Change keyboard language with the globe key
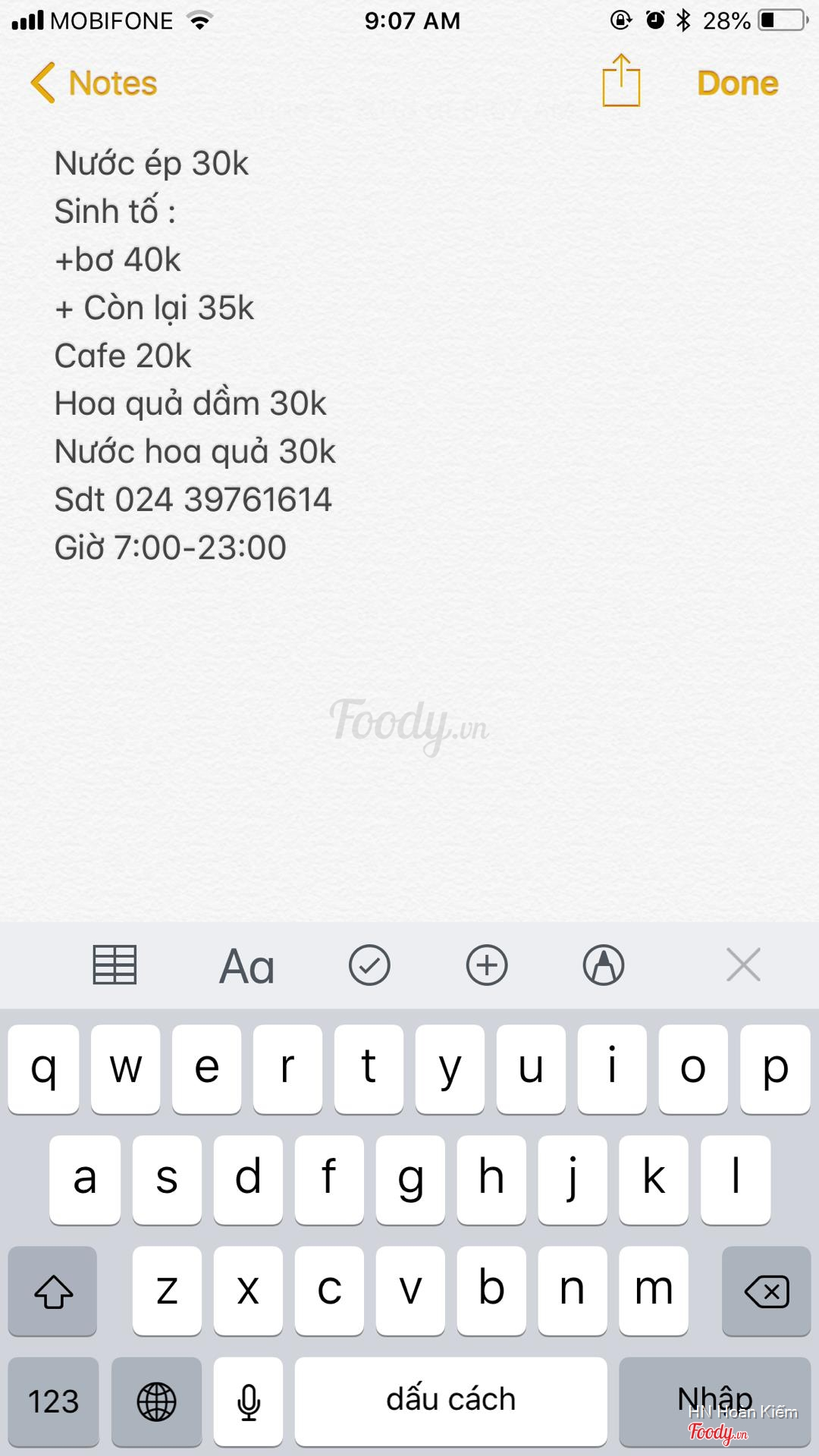The height and width of the screenshot is (1456, 819). (156, 1401)
